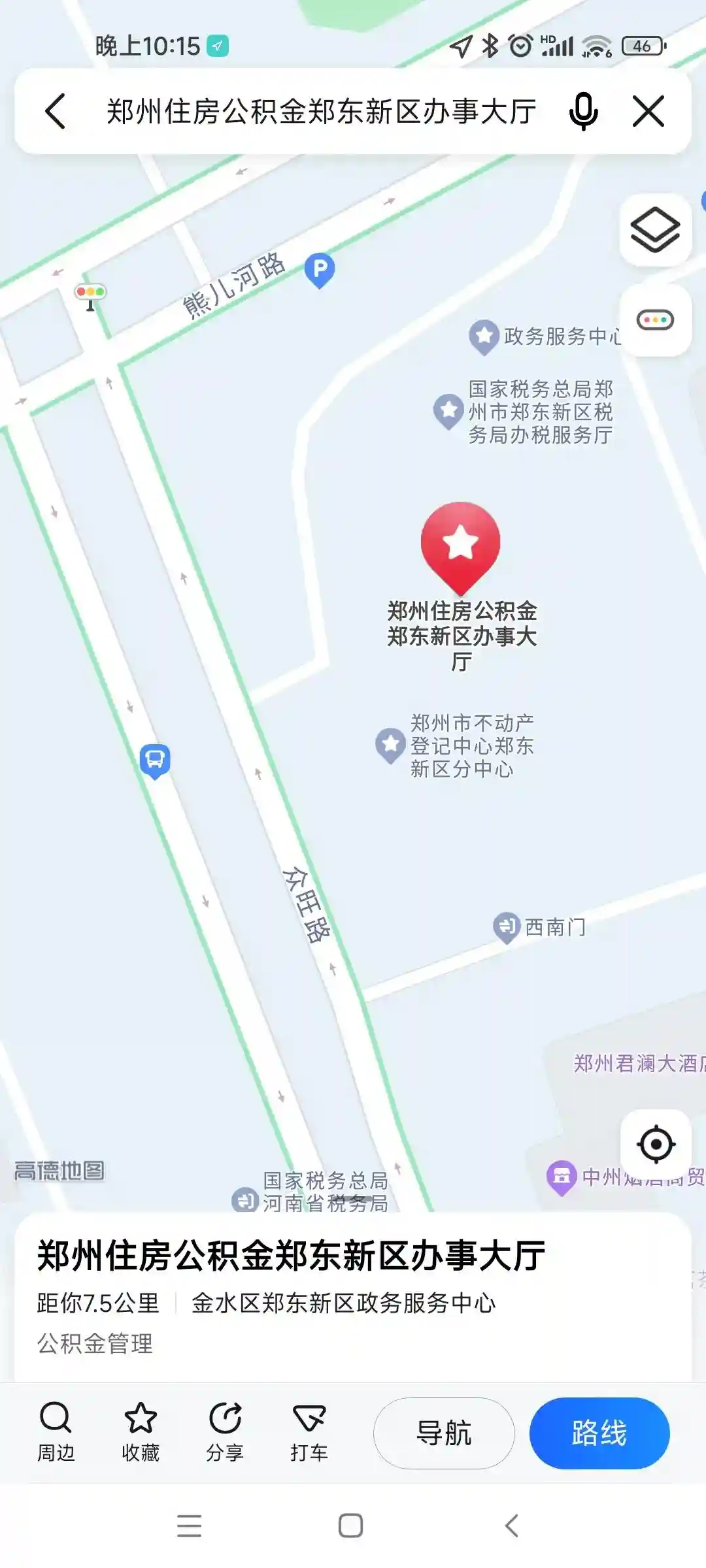Viewport: 706px width, 1568px height.
Task: Share this location via 分享
Action: coord(225,1433)
